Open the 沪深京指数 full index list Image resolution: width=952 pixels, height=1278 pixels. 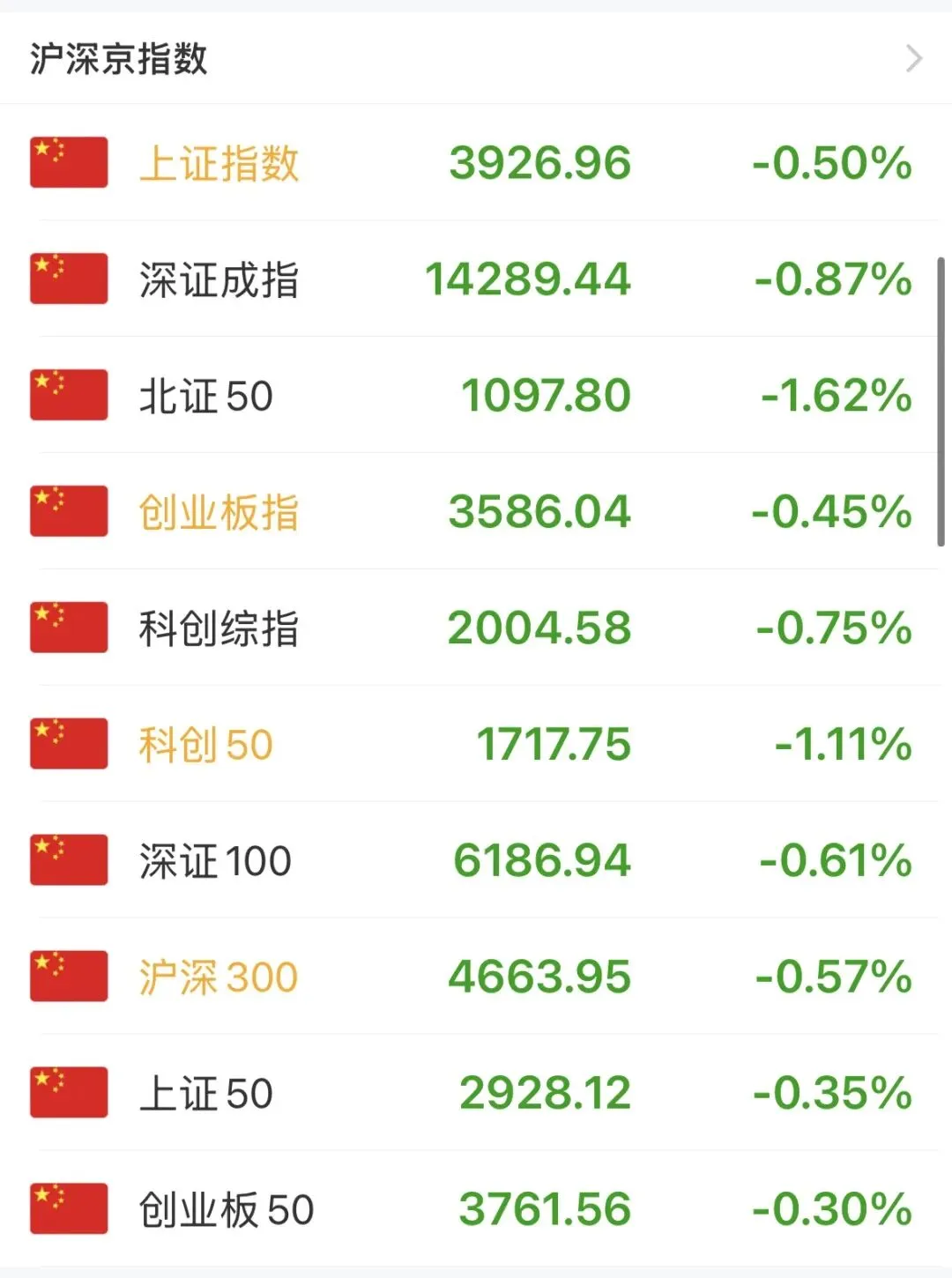476,59
